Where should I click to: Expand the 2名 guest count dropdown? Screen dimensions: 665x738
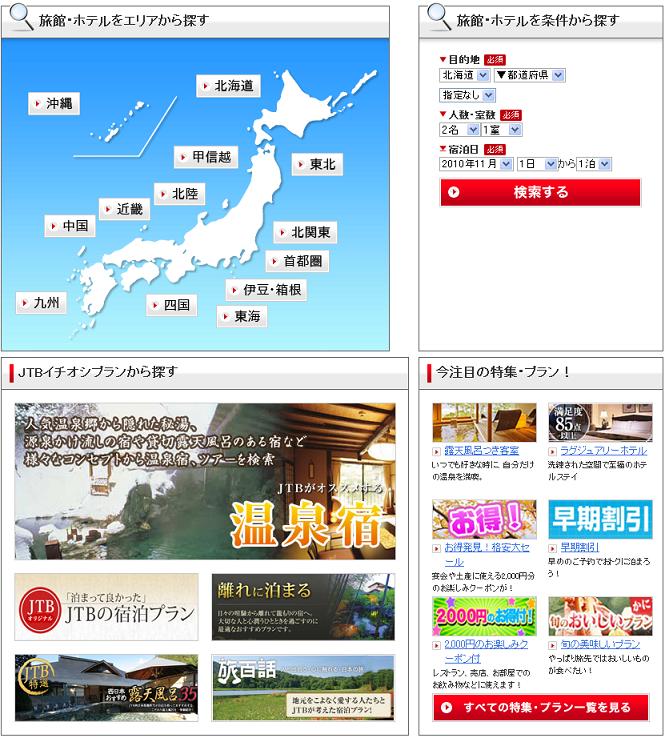click(x=457, y=129)
